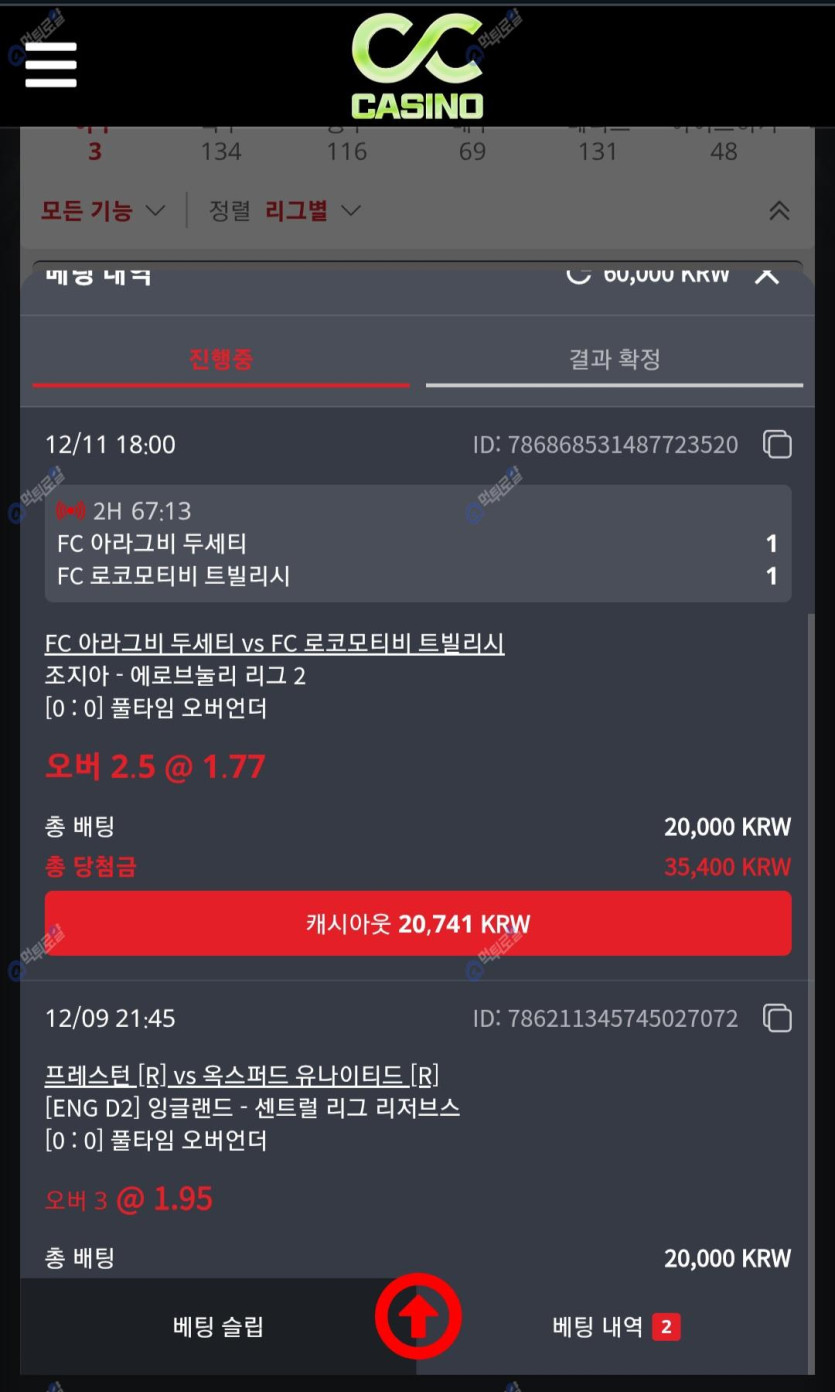Viewport: 835px width, 1392px height.
Task: Open the 모든 기능 dropdown
Action: (x=102, y=211)
